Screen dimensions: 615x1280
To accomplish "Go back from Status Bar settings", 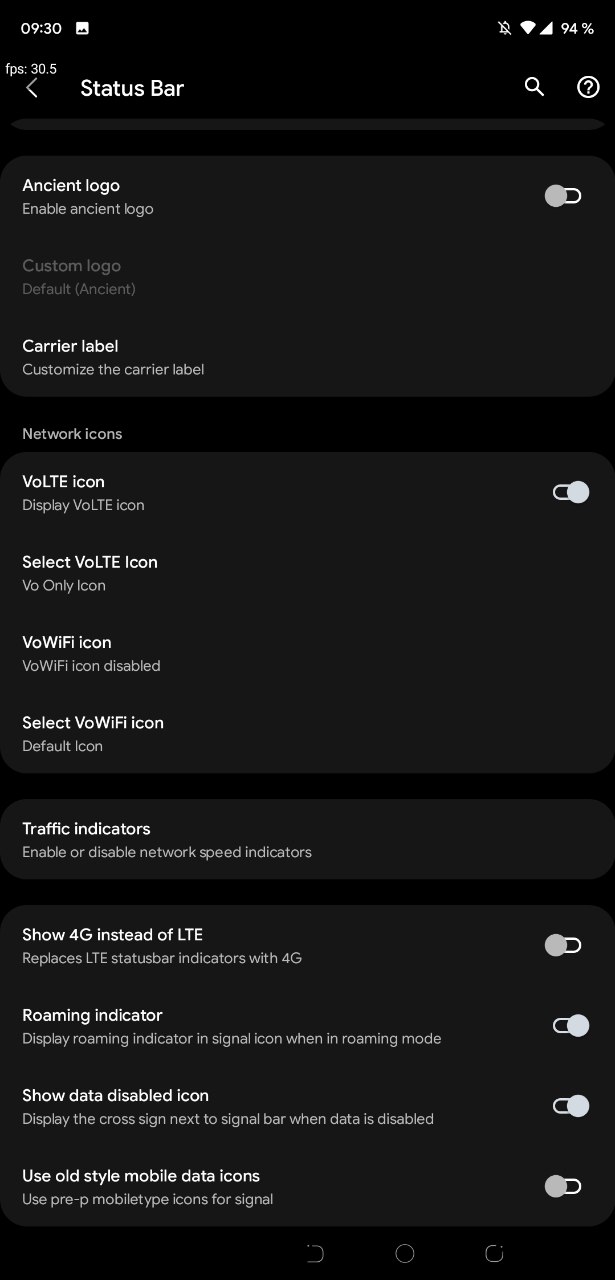I will (x=32, y=88).
